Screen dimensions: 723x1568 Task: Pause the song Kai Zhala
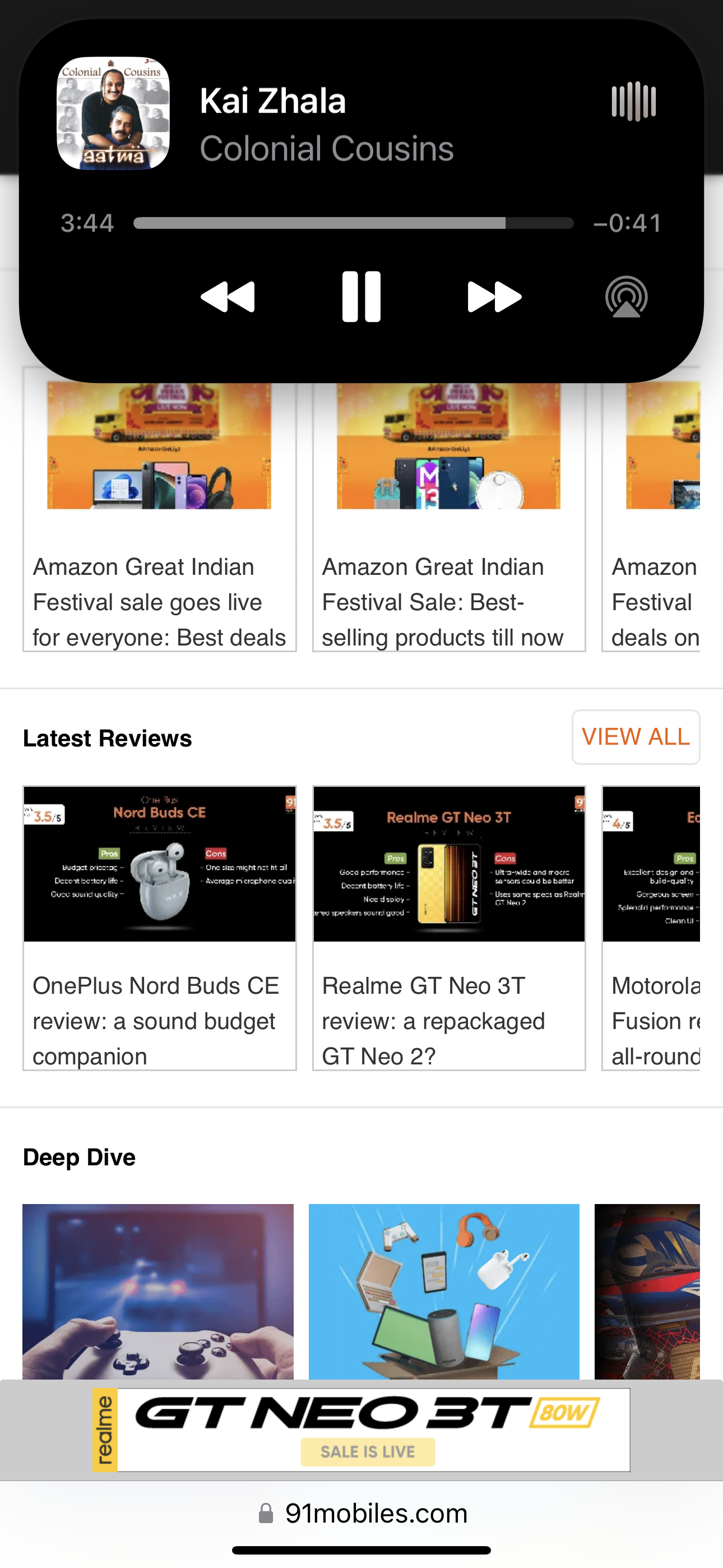361,297
